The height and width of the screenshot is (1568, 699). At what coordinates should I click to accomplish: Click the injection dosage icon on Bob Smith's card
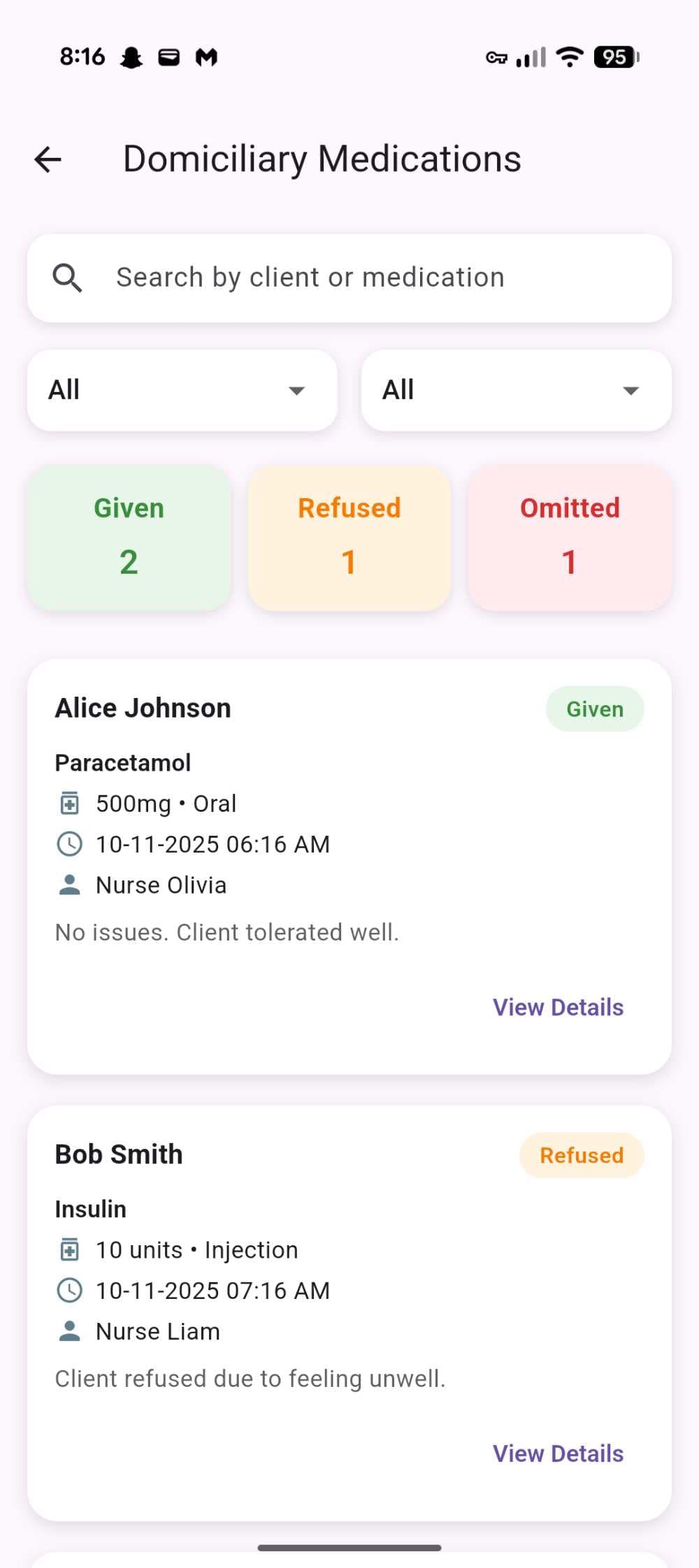tap(69, 1249)
